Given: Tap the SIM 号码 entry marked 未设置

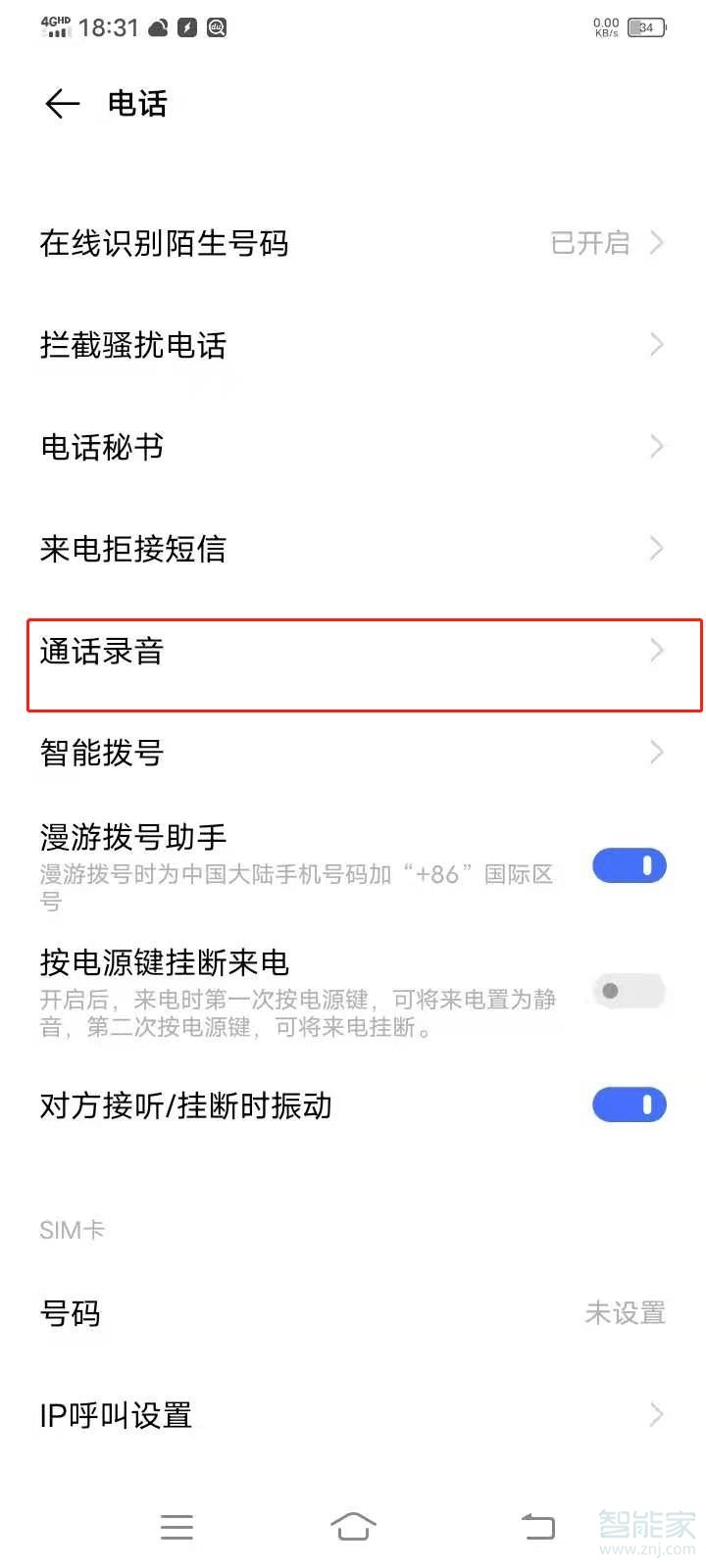Looking at the screenshot, I should (x=353, y=1313).
